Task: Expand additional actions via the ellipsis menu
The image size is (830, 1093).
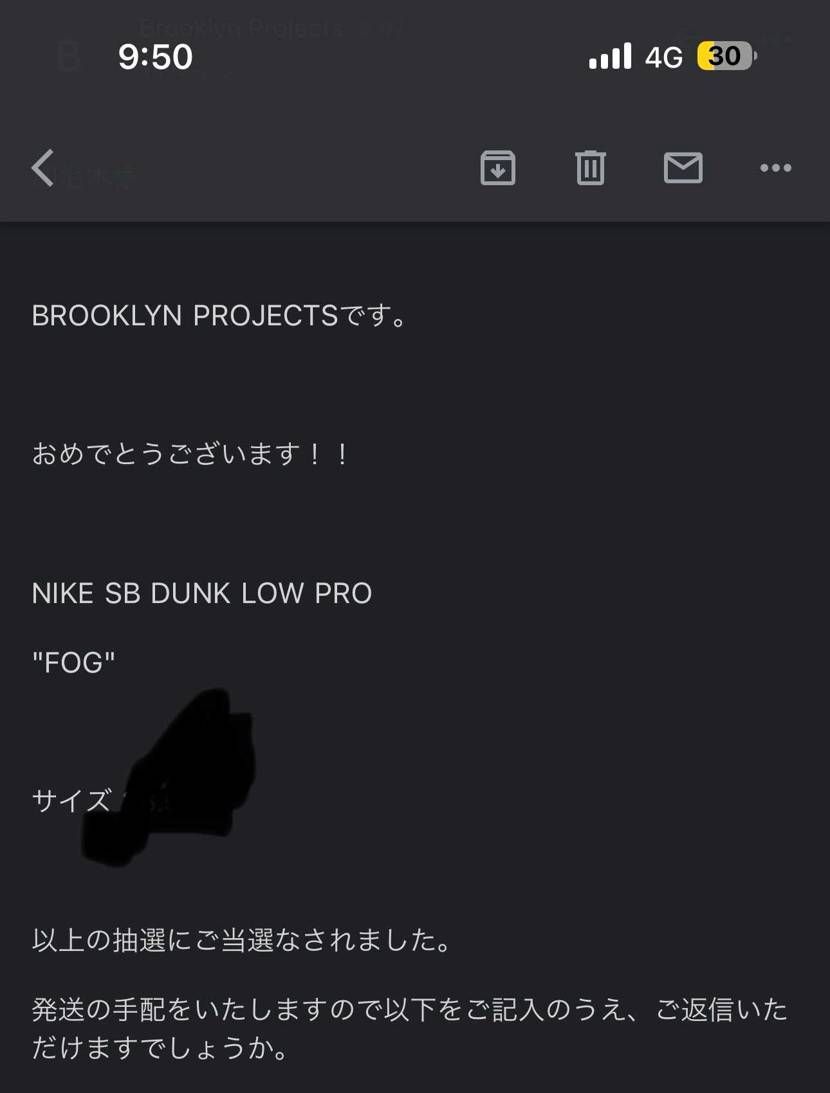Action: pyautogui.click(x=775, y=168)
